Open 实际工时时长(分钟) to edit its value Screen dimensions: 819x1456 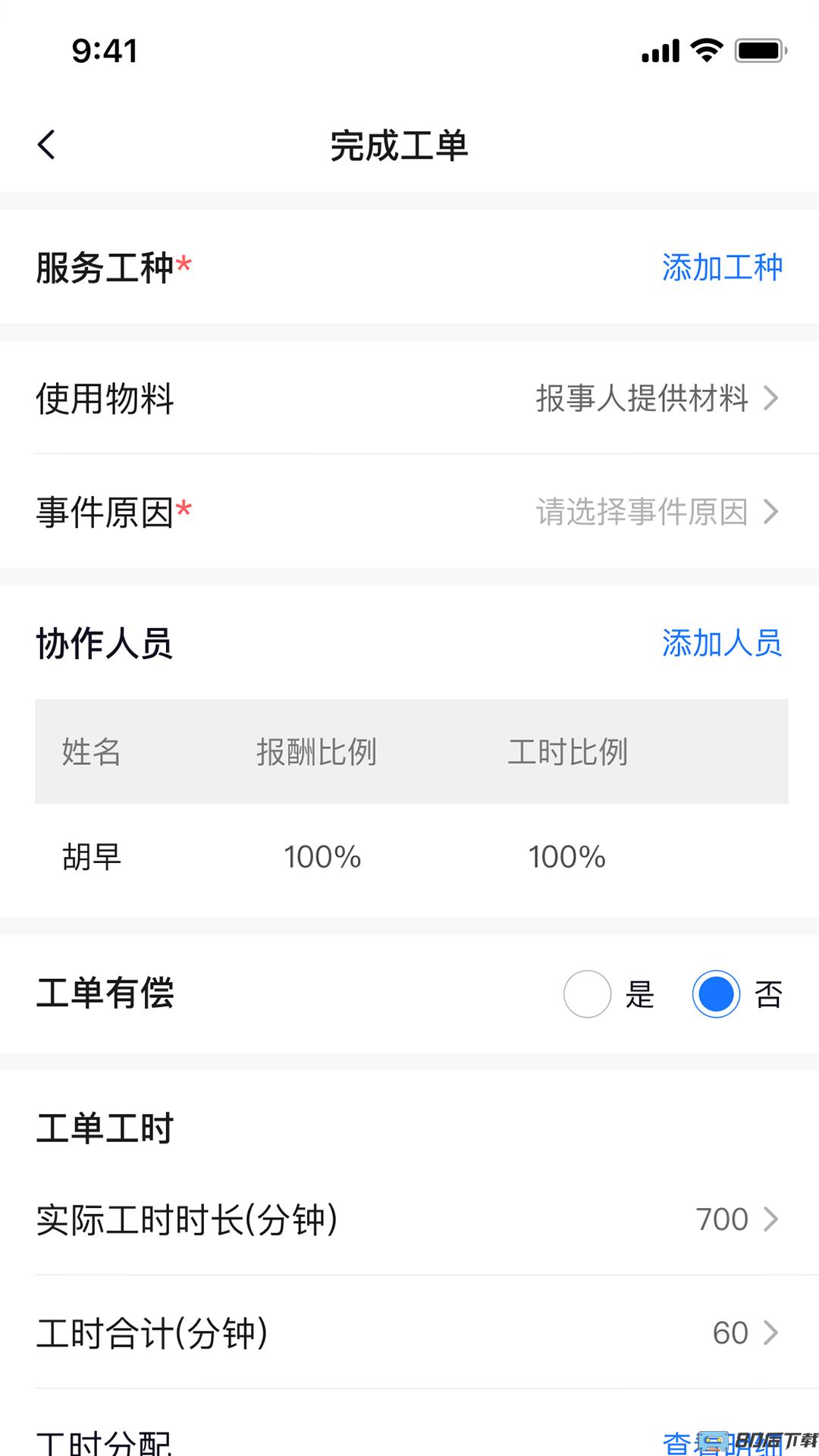click(409, 1219)
